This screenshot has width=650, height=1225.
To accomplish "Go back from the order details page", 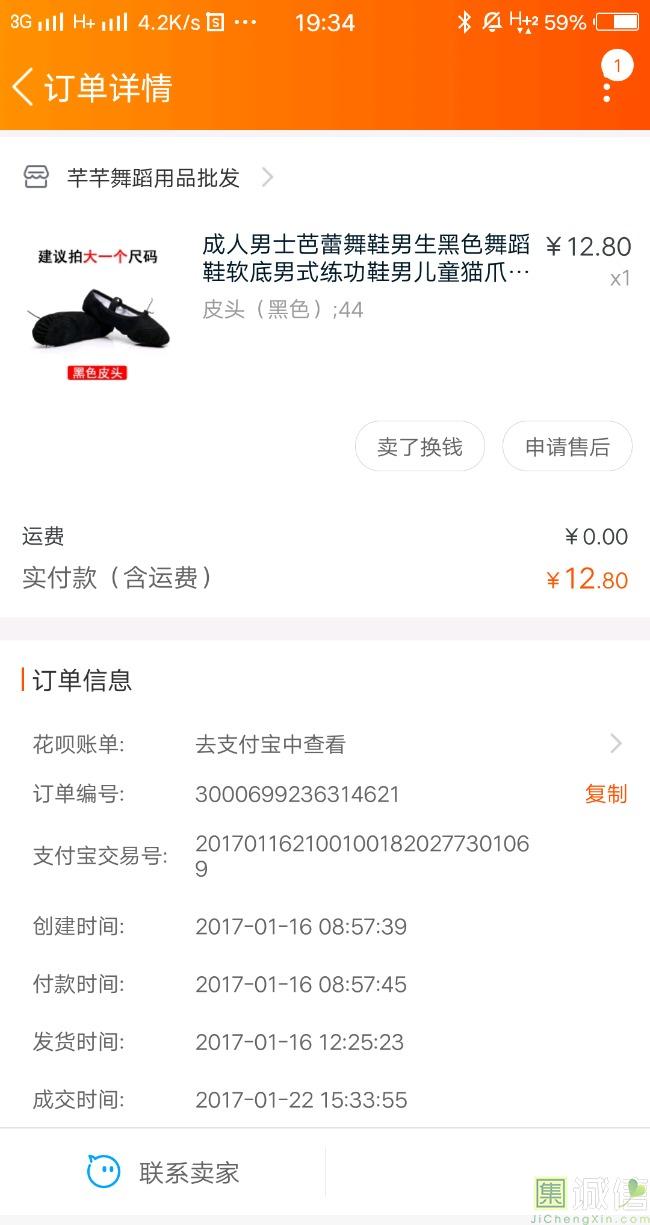I will [x=24, y=87].
